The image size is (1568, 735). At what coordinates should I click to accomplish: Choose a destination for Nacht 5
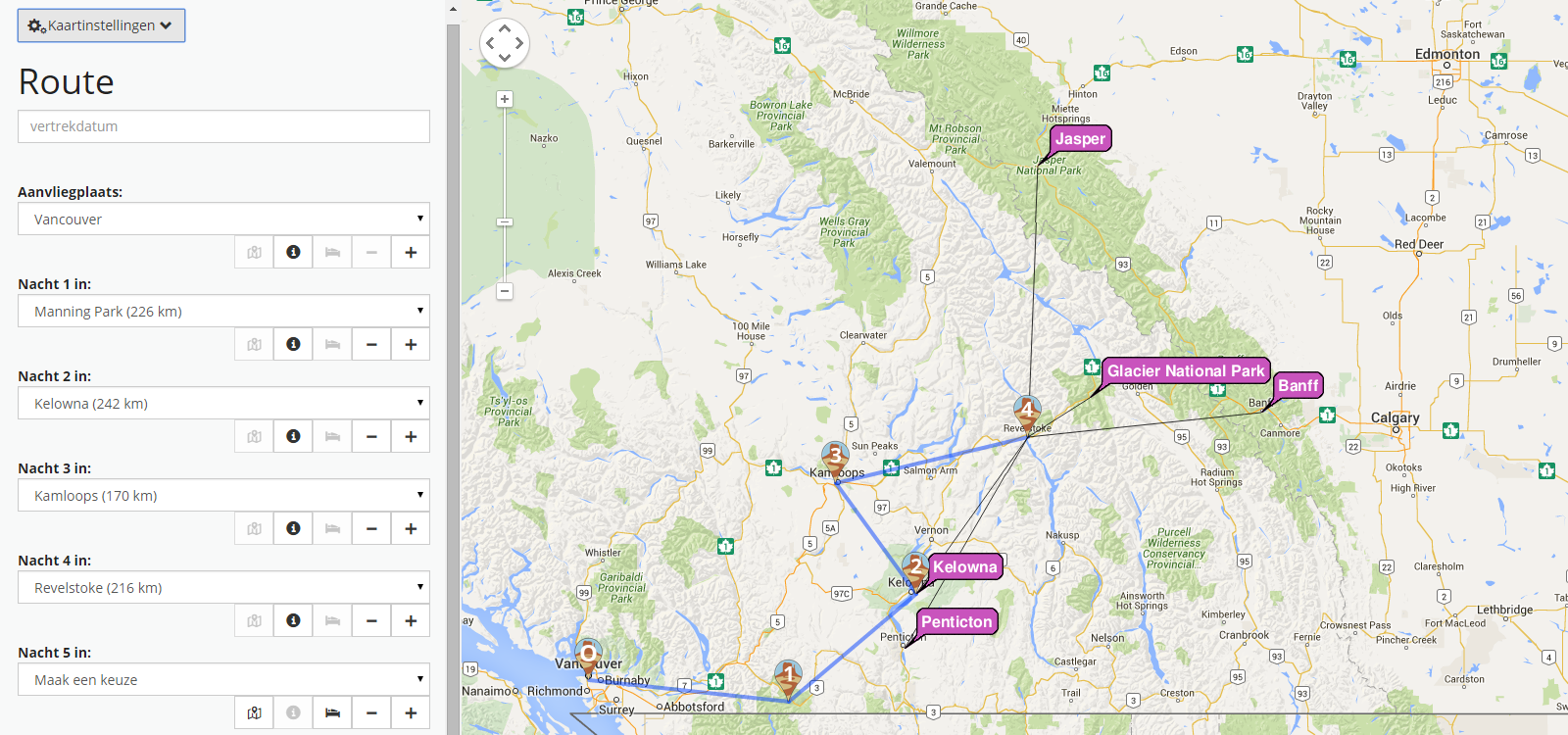[223, 679]
